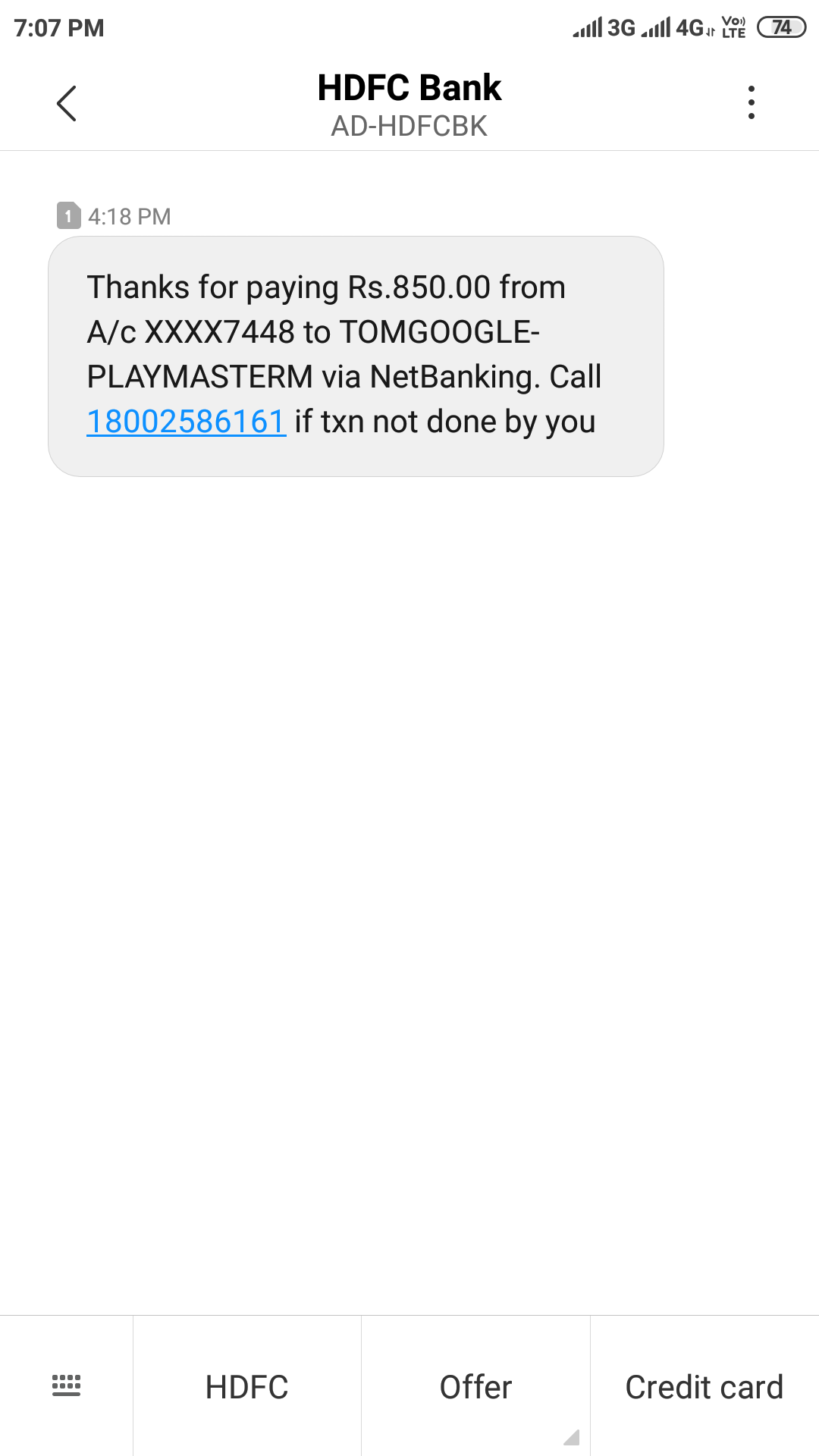Screen dimensions: 819x1456
Task: Tap the TOMGOOGLE-PLAYMASTERM text in the message
Action: (x=440, y=330)
